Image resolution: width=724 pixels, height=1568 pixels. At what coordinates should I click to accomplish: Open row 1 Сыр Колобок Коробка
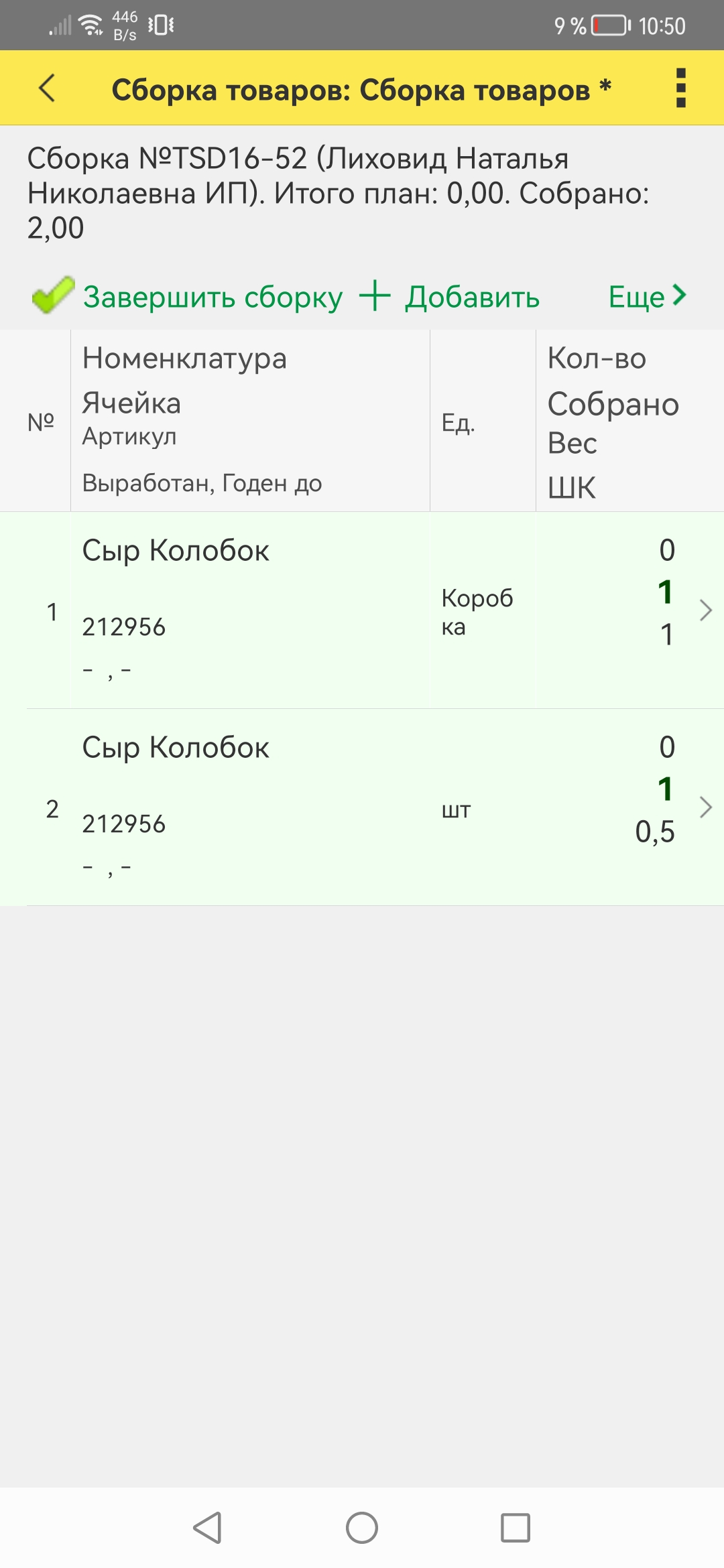362,610
